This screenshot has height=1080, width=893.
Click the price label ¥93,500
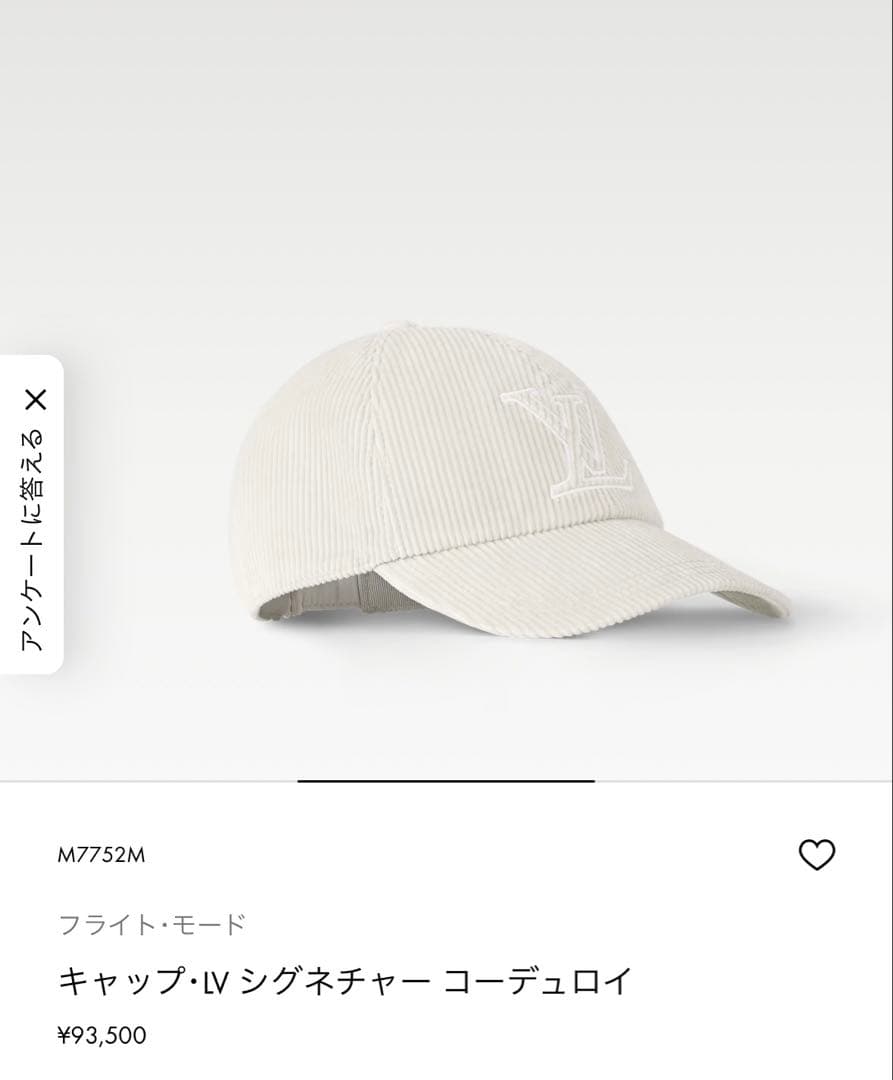(x=102, y=1036)
